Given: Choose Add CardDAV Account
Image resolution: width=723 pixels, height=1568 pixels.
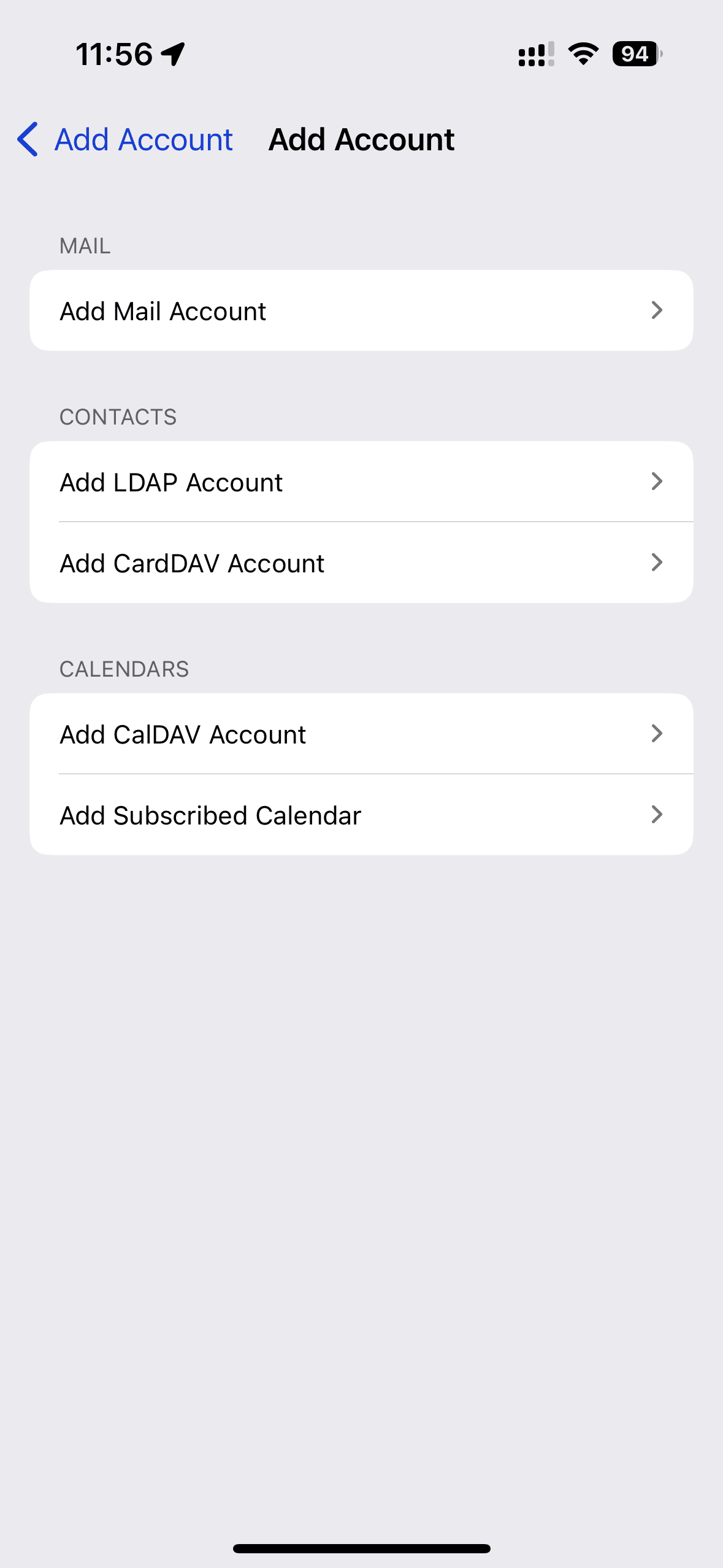Looking at the screenshot, I should pos(361,563).
